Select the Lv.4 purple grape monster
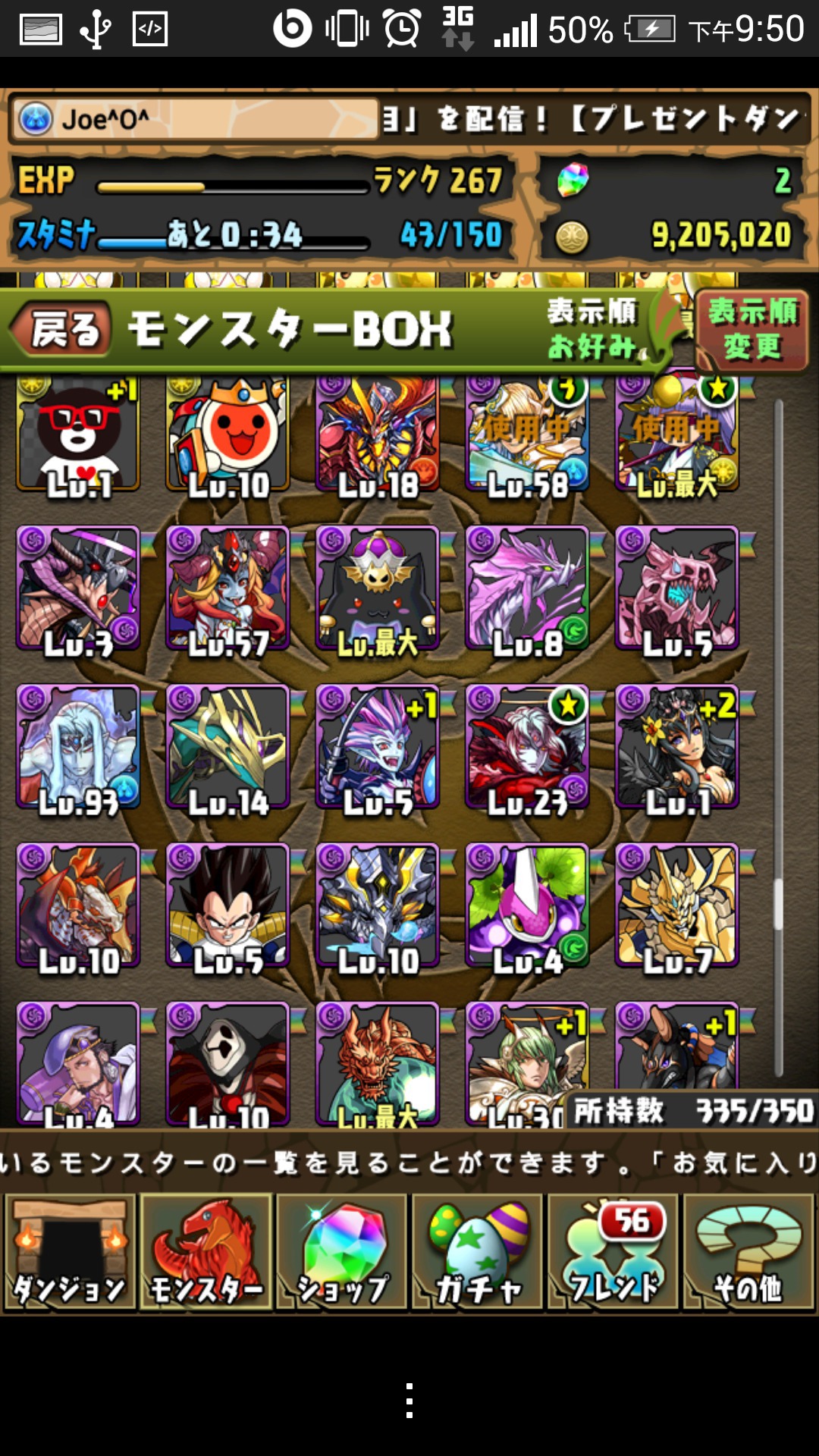819x1456 pixels. point(527,905)
